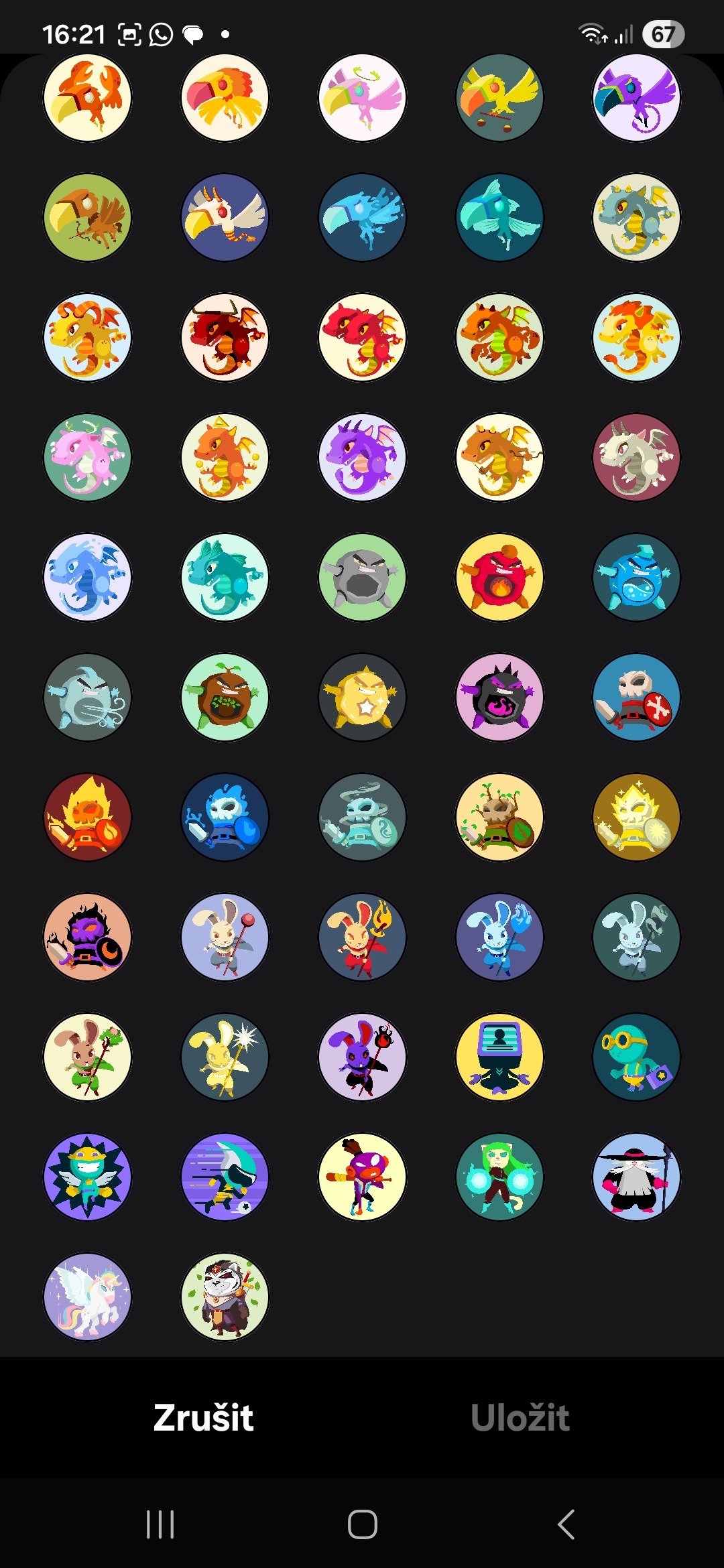Select the green-haired girl with glowing orbs
The width and height of the screenshot is (724, 1568).
tap(499, 1177)
